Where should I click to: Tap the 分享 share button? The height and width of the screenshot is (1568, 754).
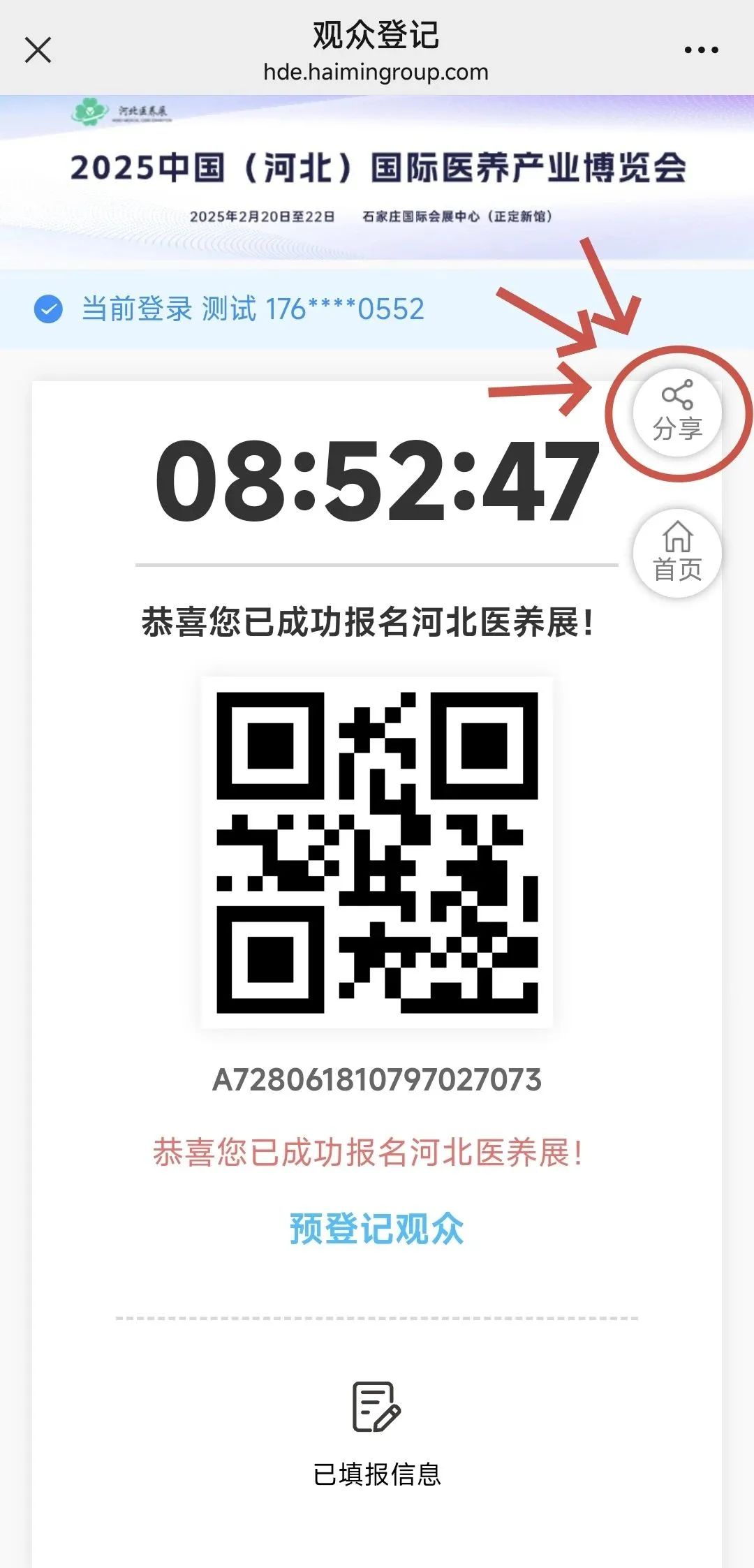pos(677,413)
